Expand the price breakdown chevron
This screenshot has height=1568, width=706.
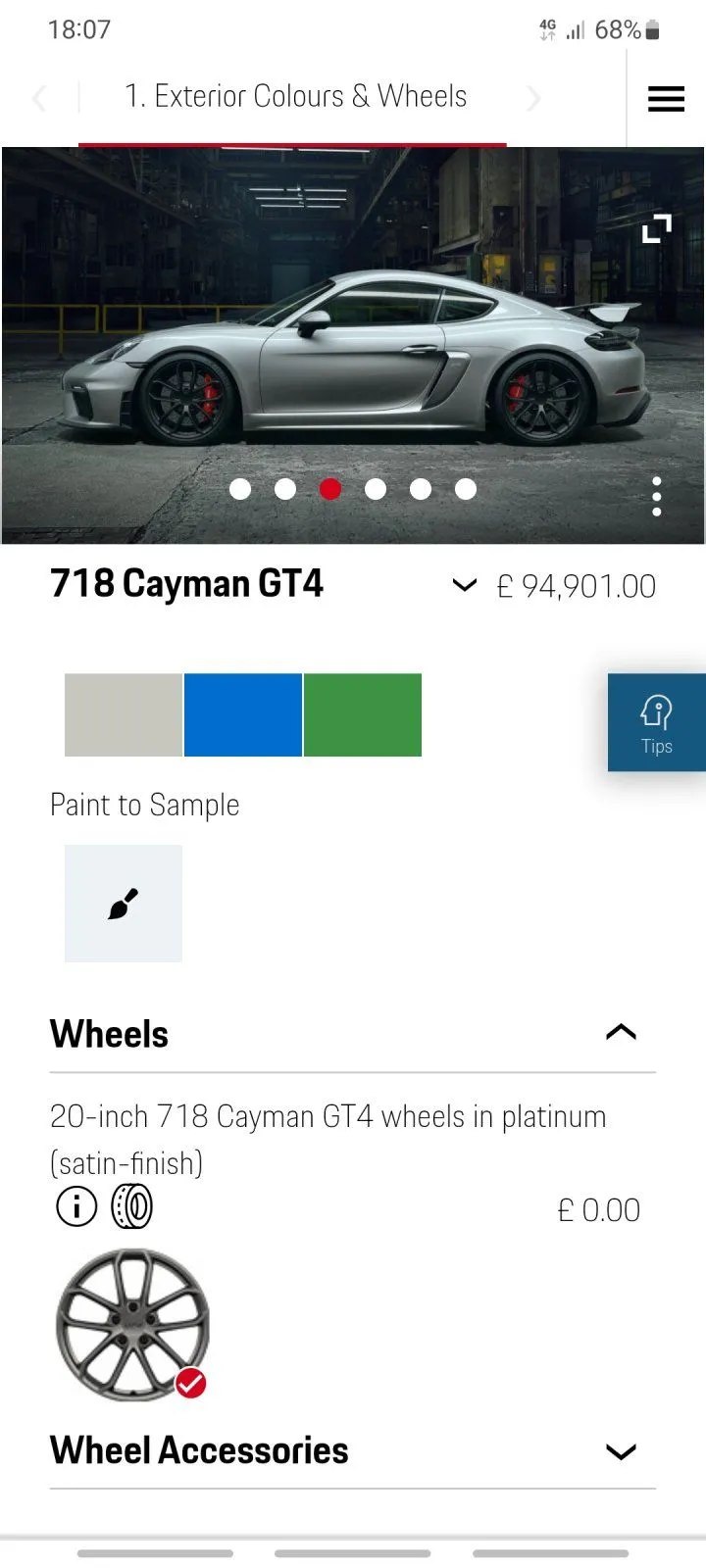tap(464, 586)
